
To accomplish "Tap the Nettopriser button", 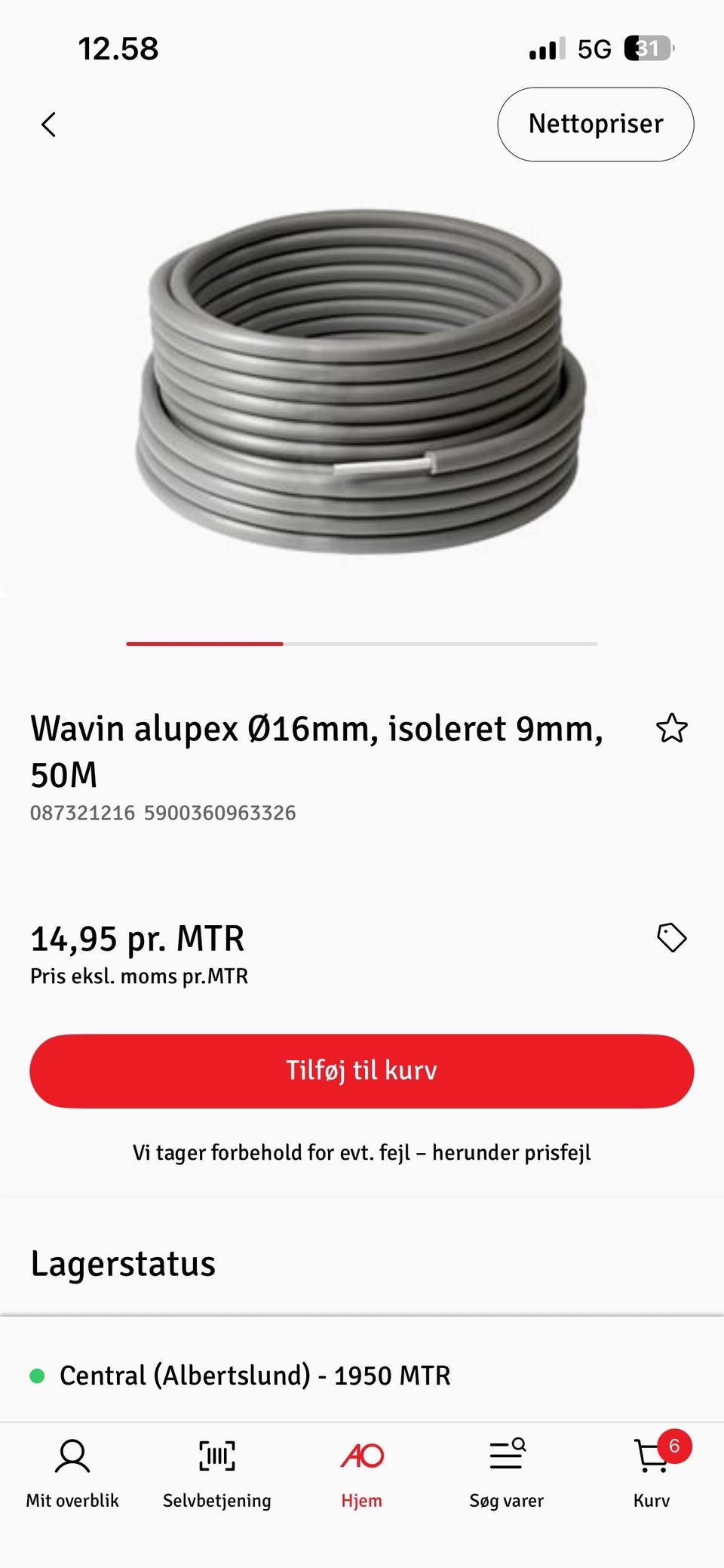I will tap(595, 125).
